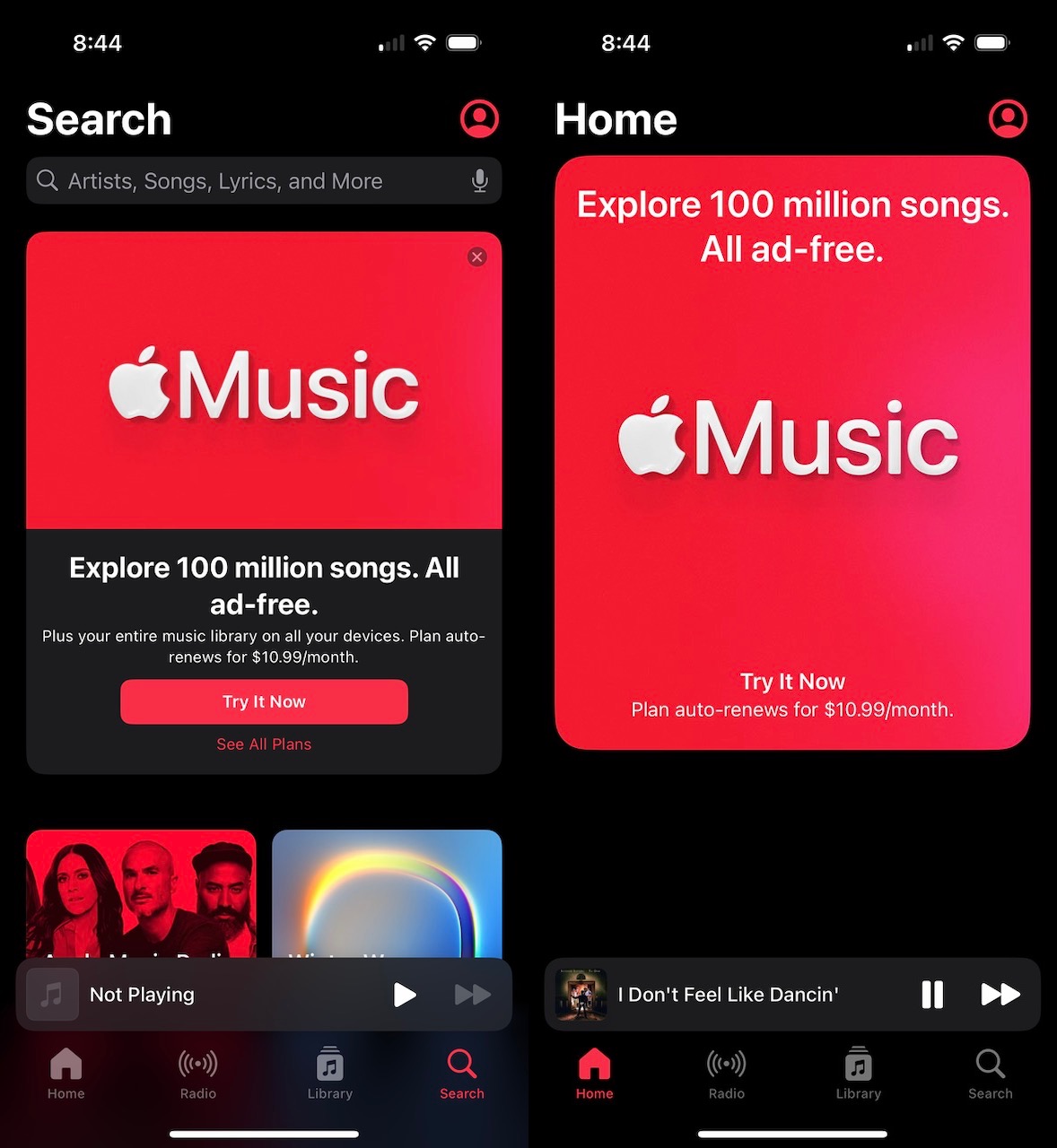Tap Try It Now on the Home screen banner

click(x=792, y=682)
